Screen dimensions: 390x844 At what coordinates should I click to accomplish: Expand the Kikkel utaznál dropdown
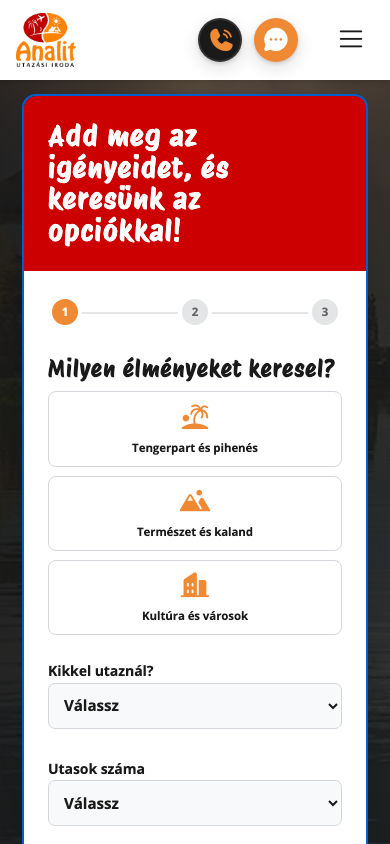[195, 706]
